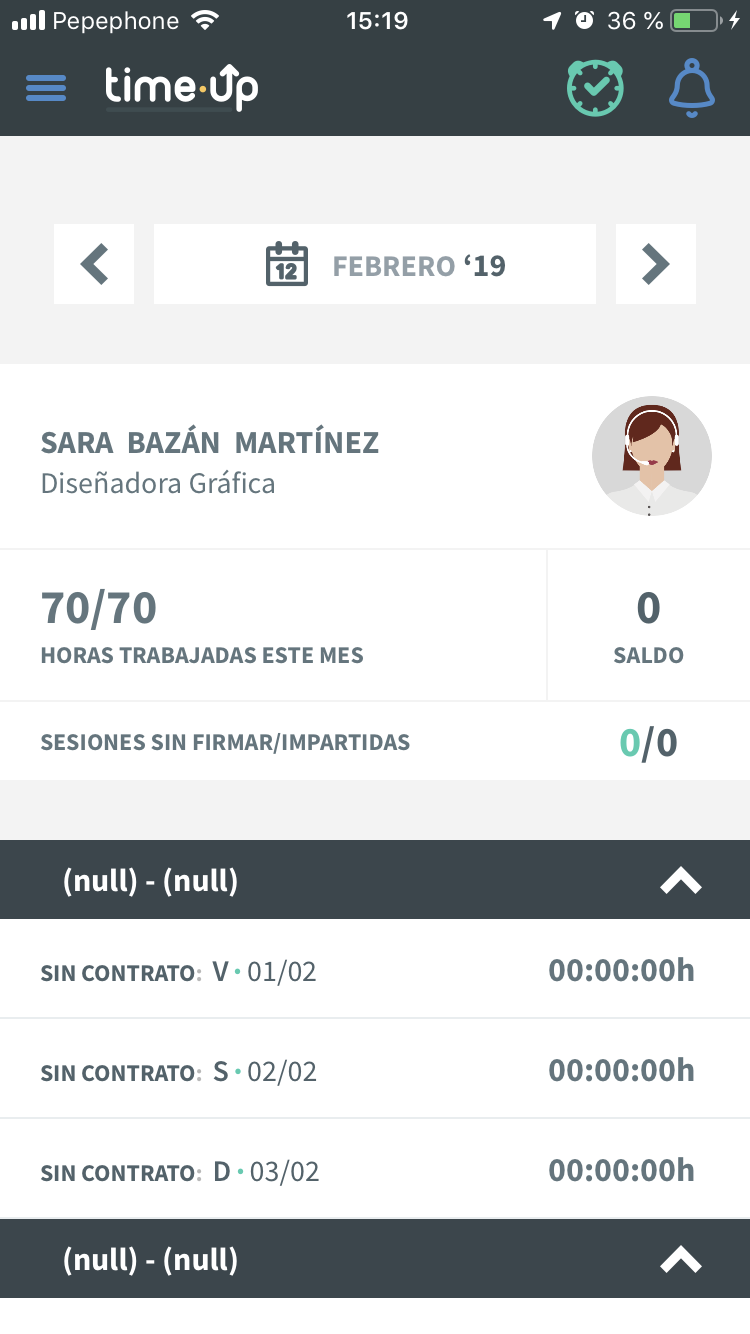Tap Sara Bazán's profile avatar

[652, 456]
